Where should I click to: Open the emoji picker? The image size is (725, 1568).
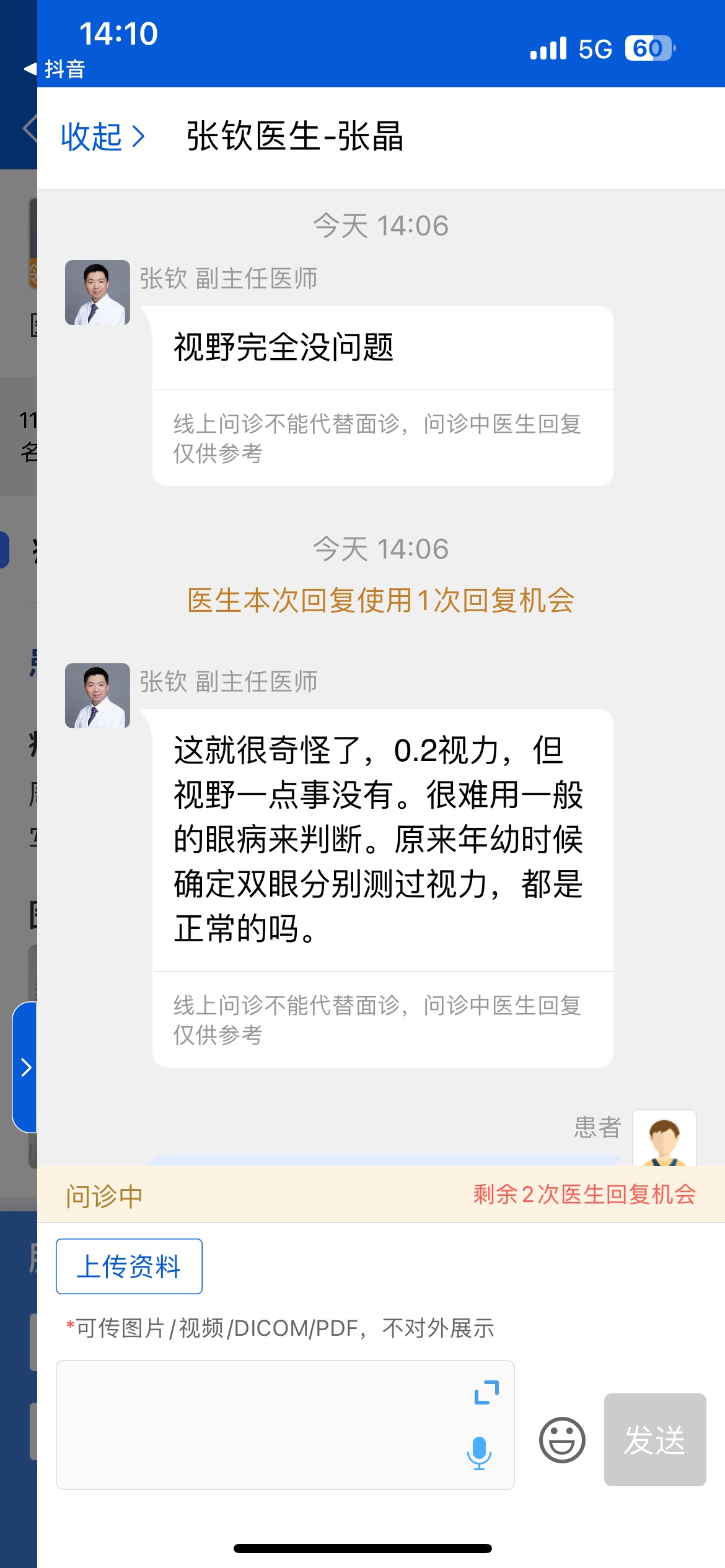pyautogui.click(x=562, y=1440)
